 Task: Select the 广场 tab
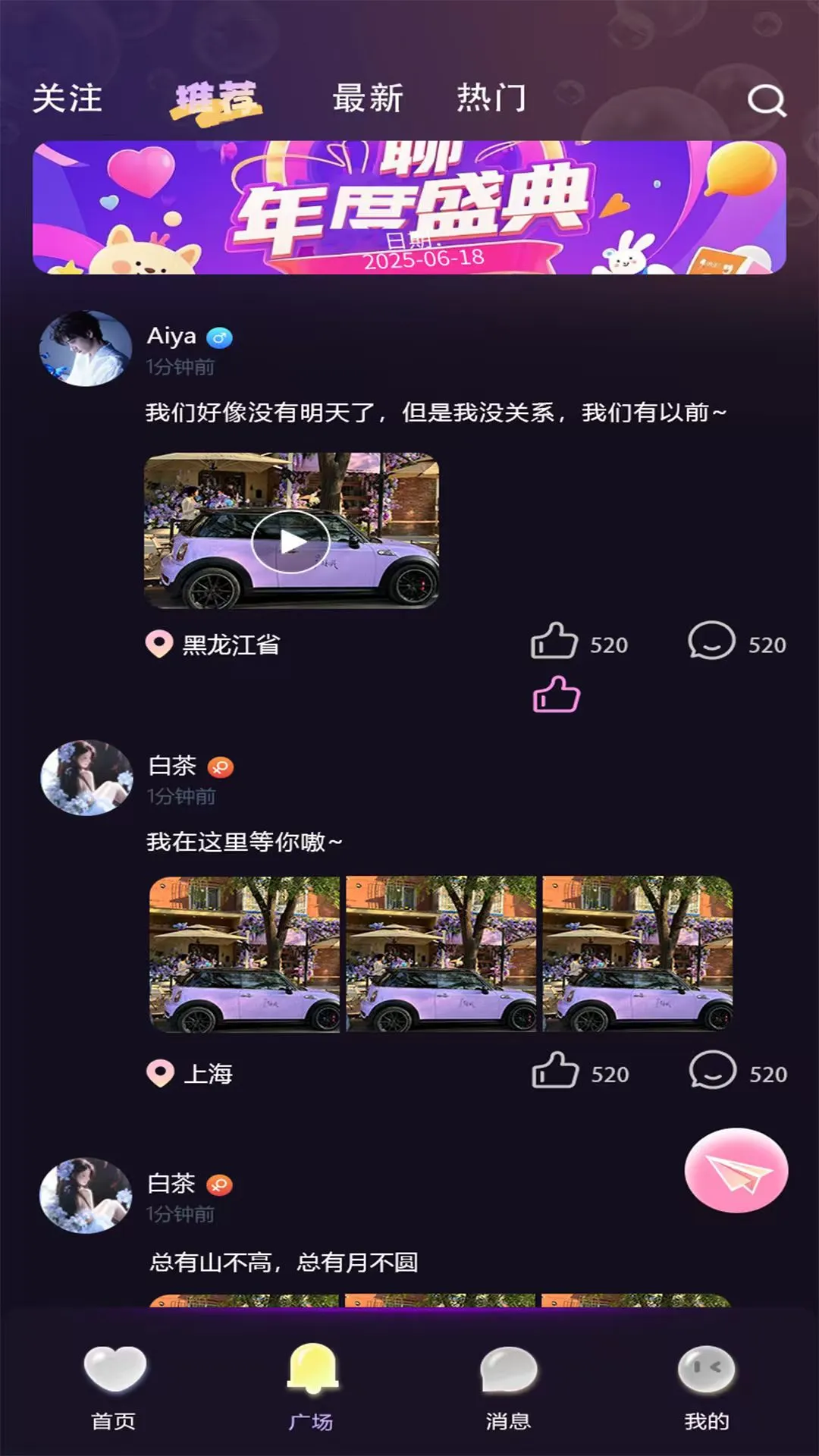point(312,1386)
